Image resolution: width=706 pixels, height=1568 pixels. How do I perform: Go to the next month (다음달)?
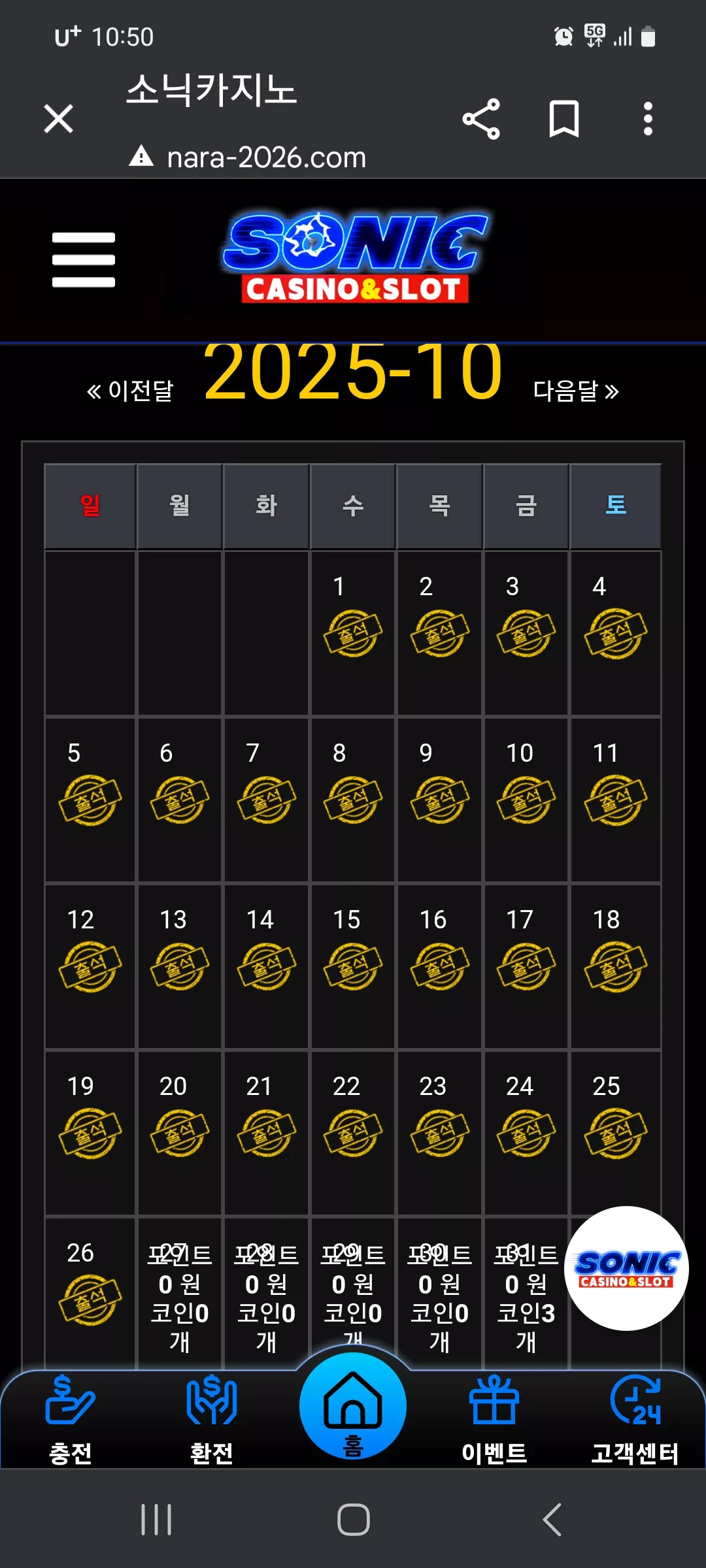tap(576, 391)
